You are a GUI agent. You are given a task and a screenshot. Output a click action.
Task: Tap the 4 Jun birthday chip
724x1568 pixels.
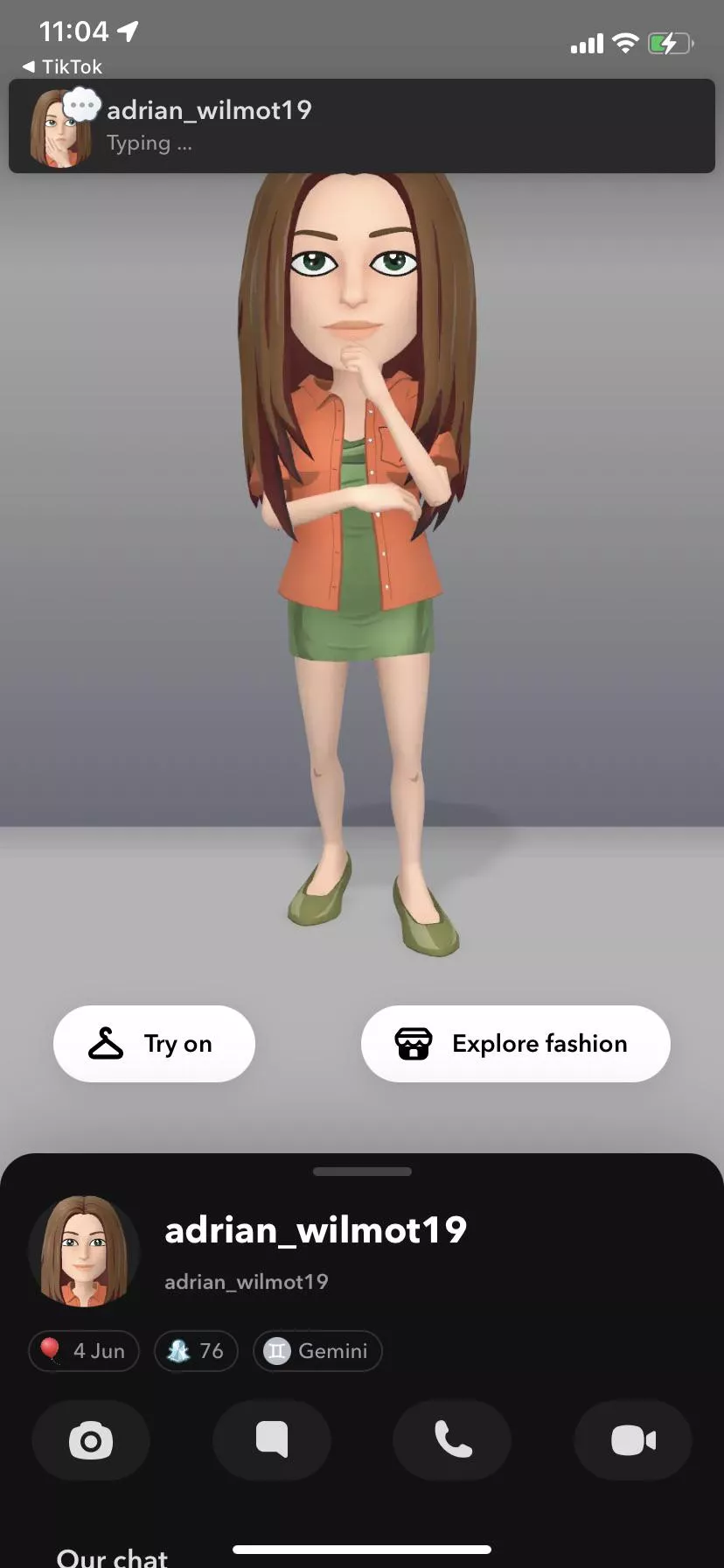tap(84, 1351)
